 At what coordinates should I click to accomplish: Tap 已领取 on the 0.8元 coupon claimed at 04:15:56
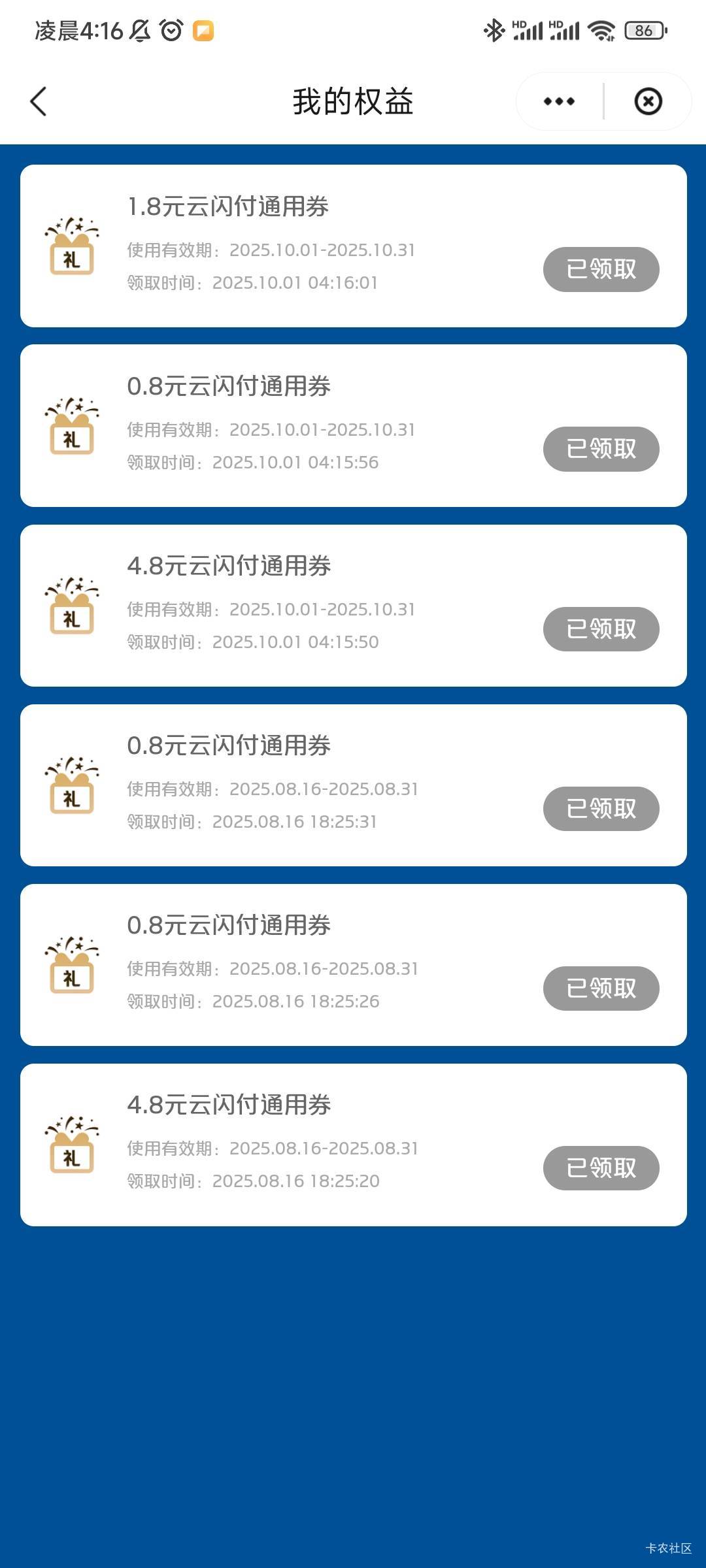pos(601,449)
